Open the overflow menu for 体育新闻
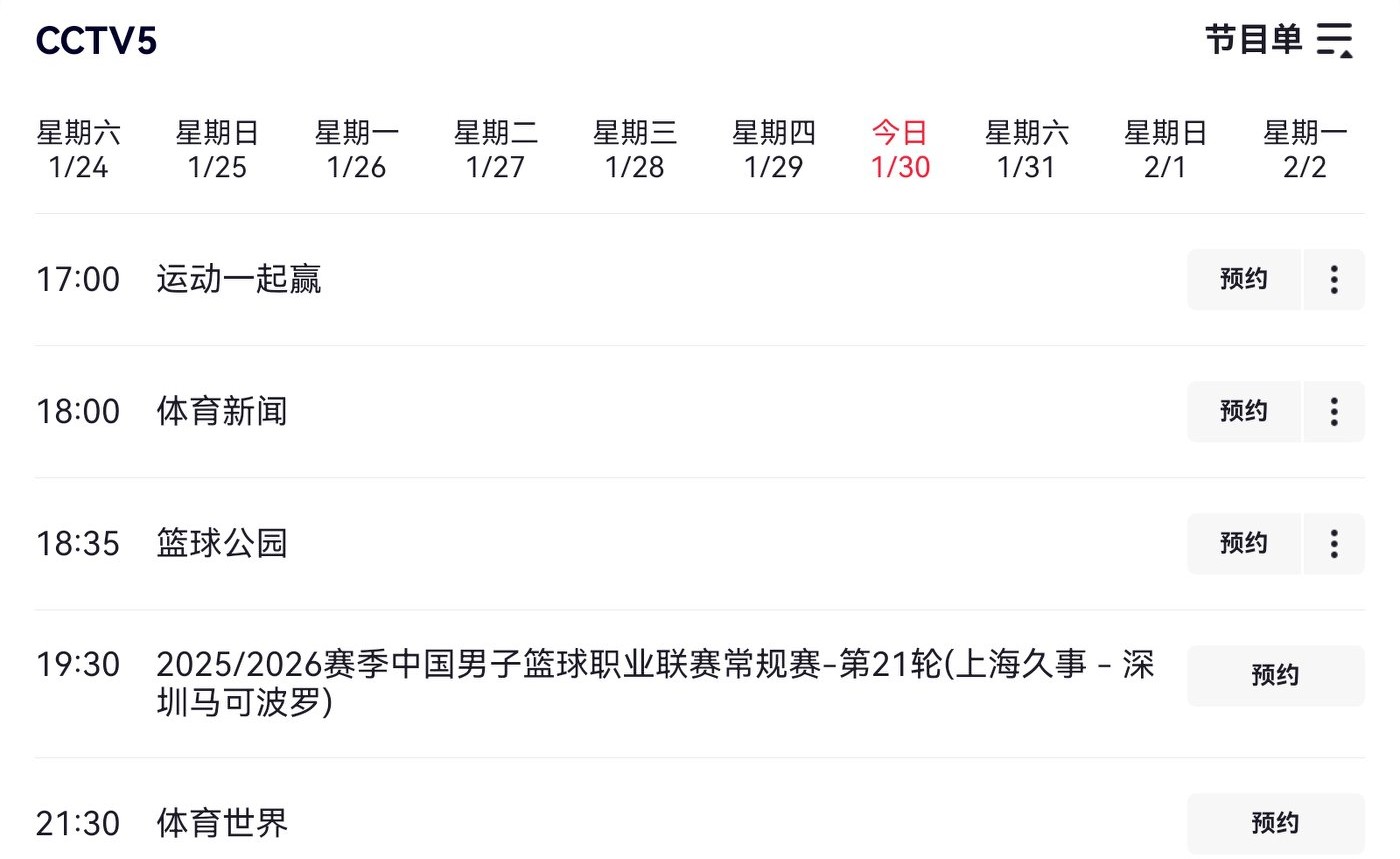Viewport: 1400px width, 859px height. 1334,411
